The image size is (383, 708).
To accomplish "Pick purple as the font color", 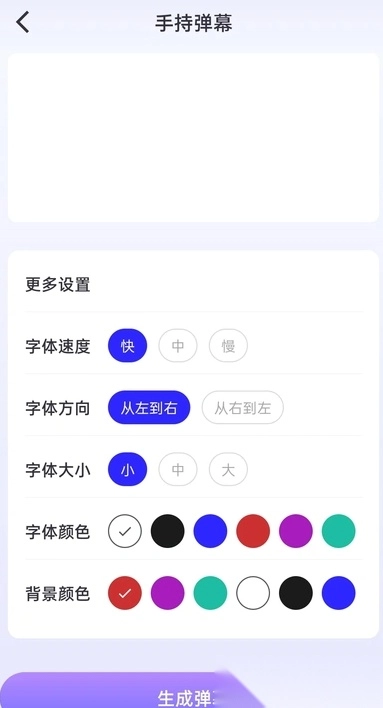I will point(296,531).
